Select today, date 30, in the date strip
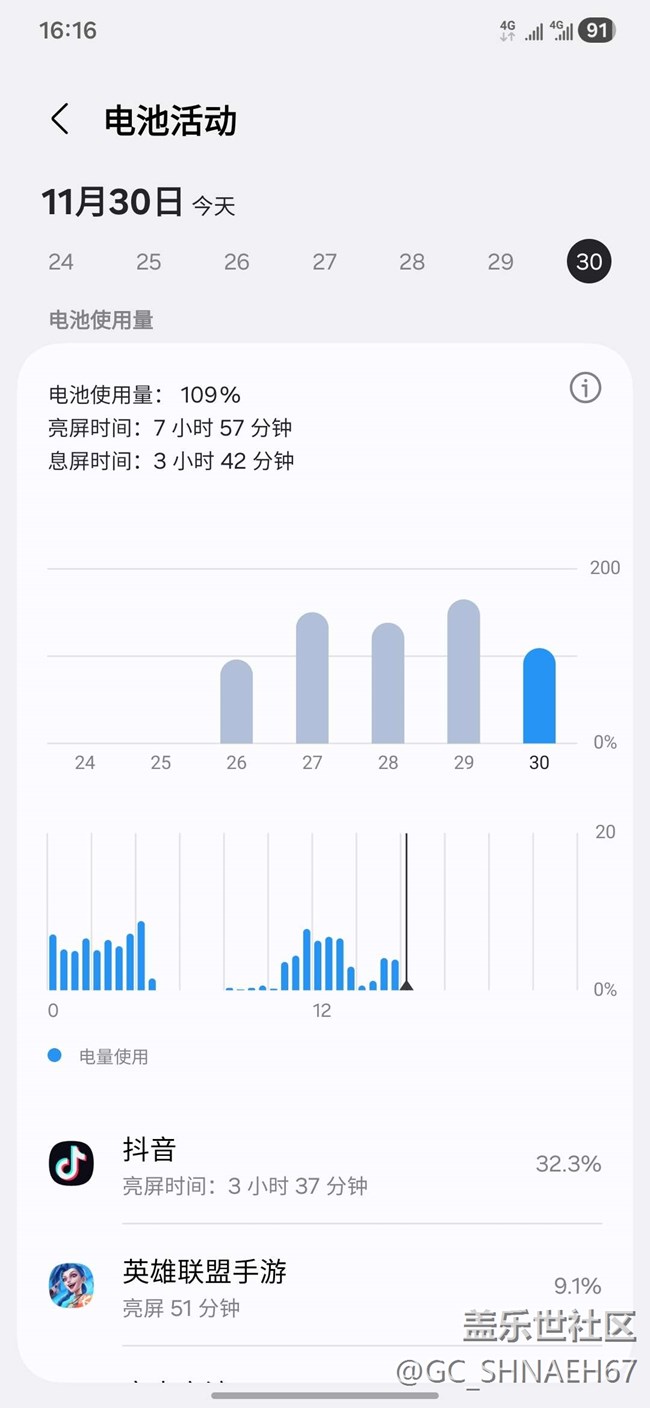This screenshot has height=1408, width=650. click(589, 262)
